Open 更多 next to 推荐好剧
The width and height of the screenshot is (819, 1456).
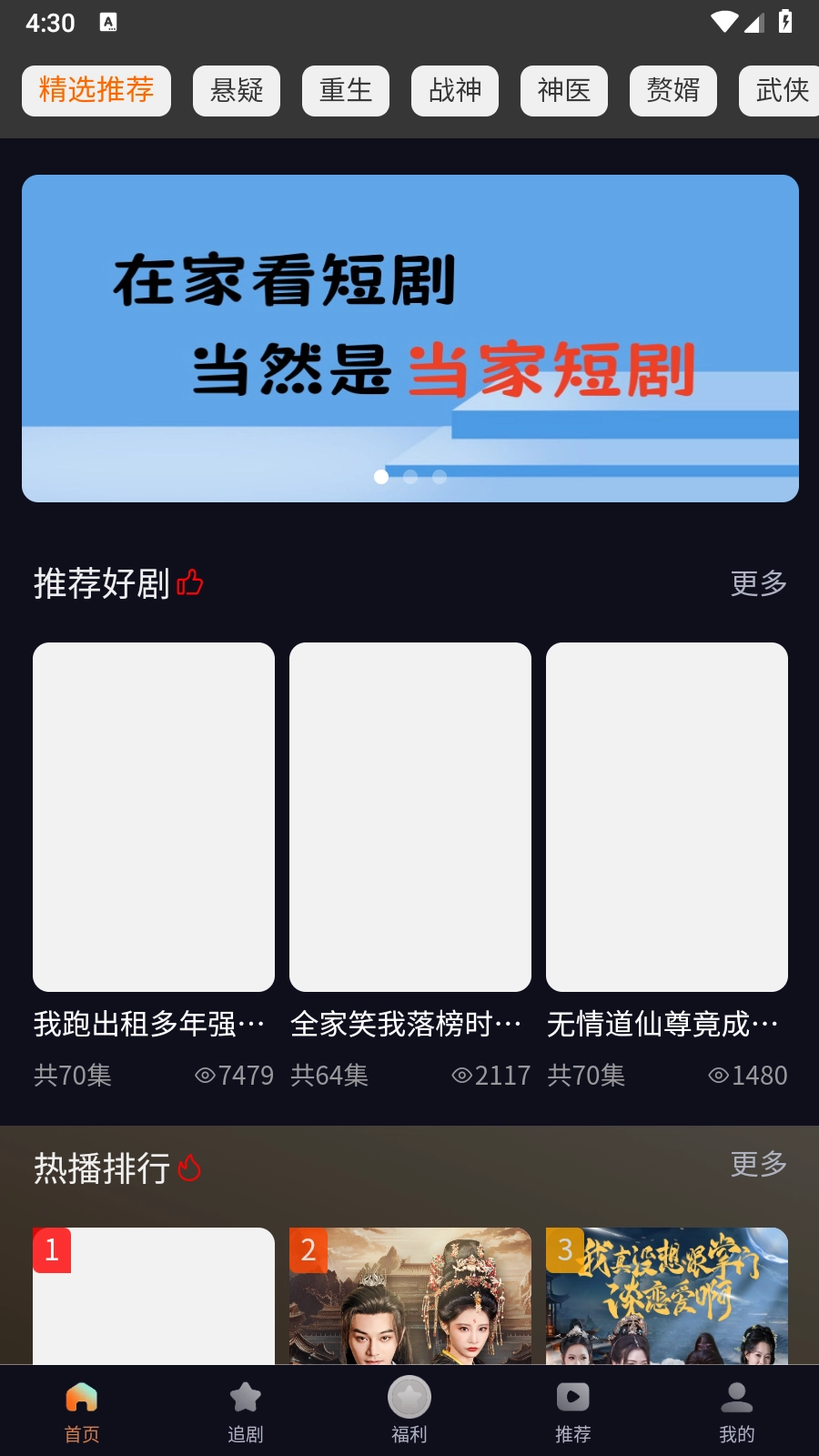(x=757, y=583)
